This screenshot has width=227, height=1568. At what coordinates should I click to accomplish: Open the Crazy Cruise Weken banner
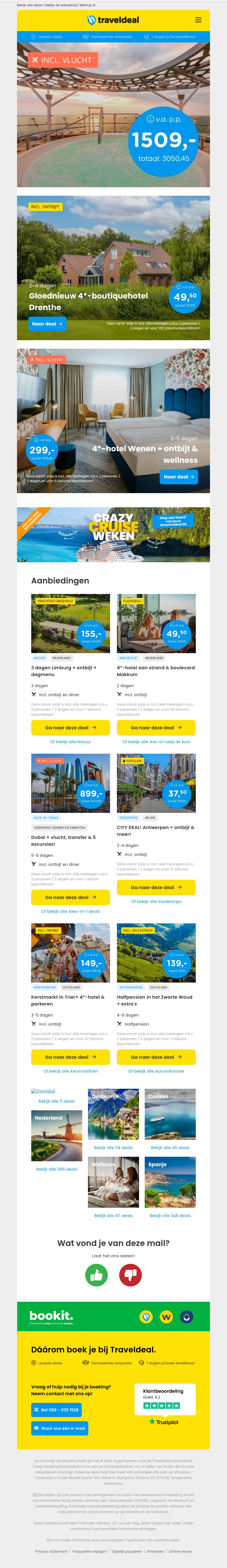tap(113, 526)
